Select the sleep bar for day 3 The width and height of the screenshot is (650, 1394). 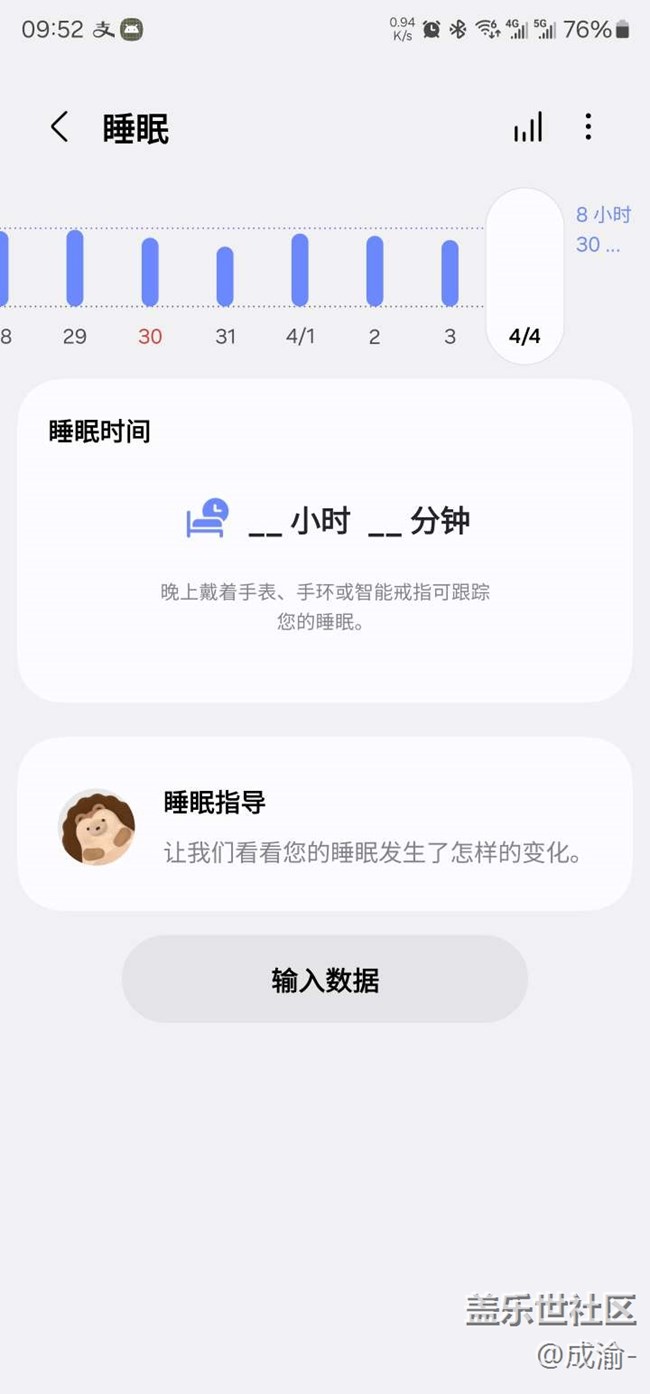point(450,273)
